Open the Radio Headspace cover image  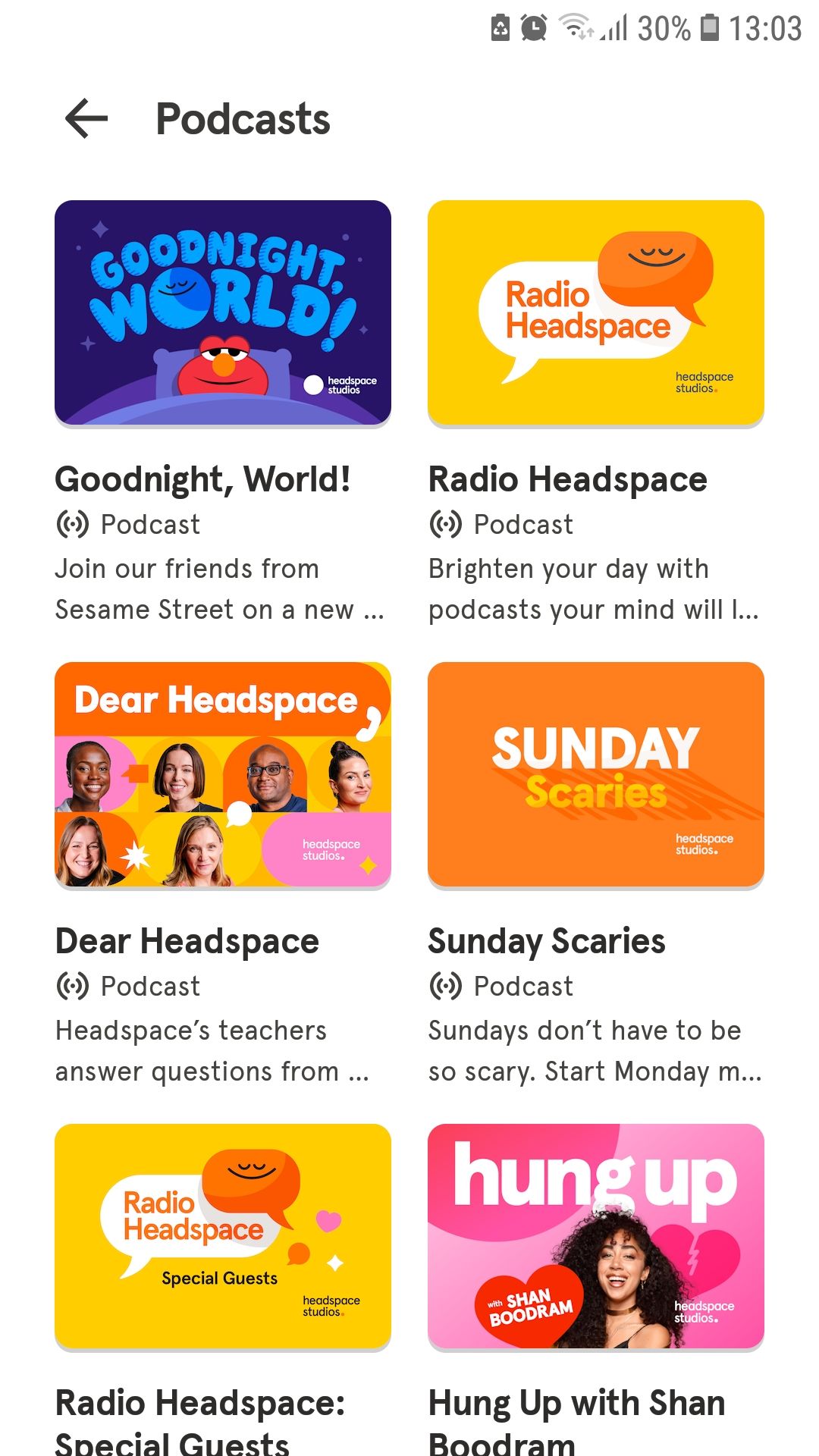(596, 309)
